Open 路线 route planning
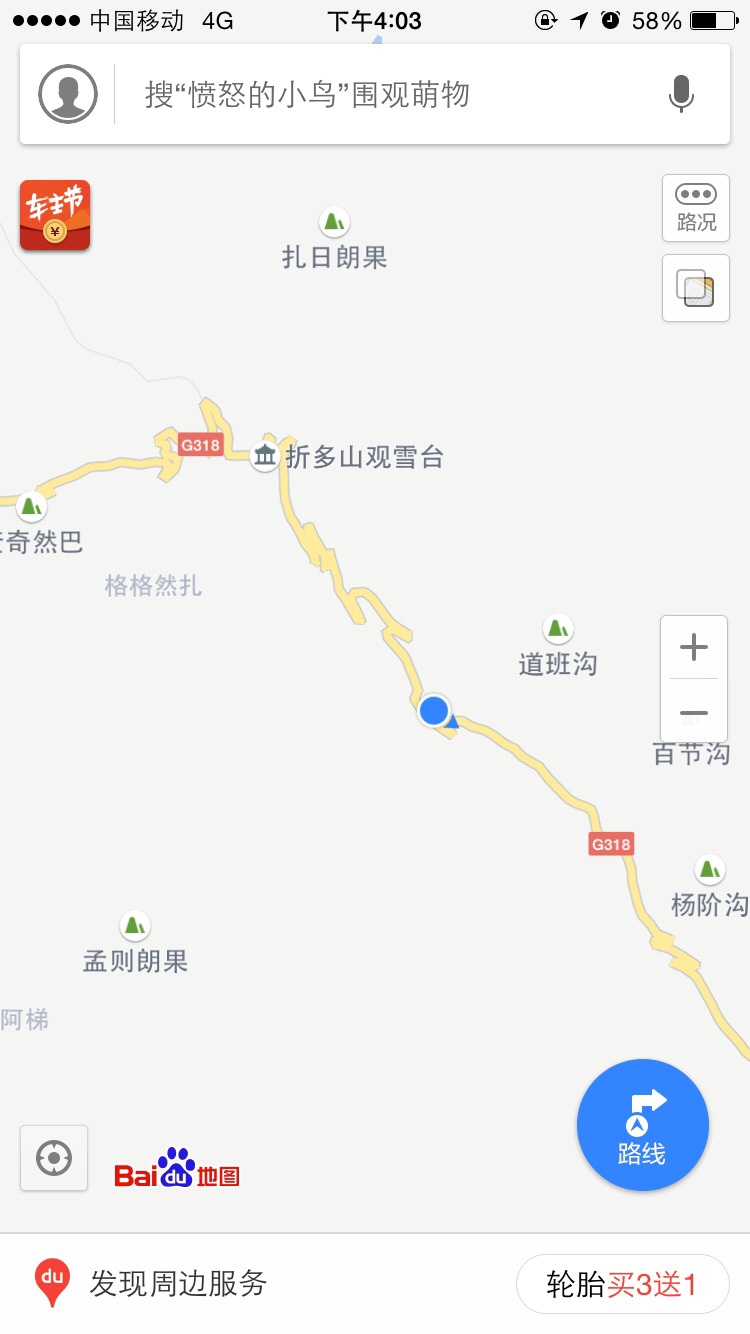 643,1125
